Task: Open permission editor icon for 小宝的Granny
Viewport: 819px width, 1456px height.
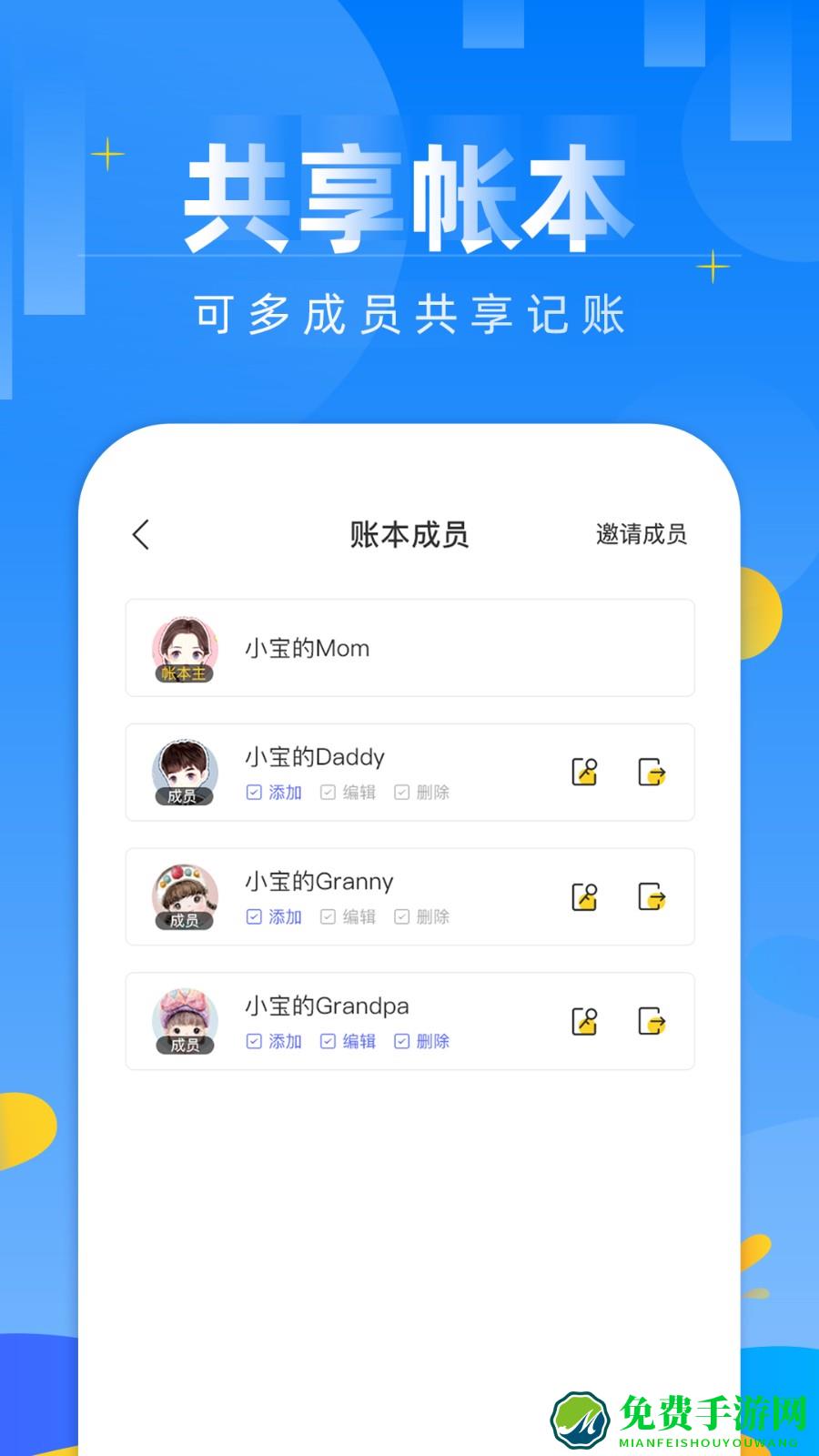Action: click(584, 897)
